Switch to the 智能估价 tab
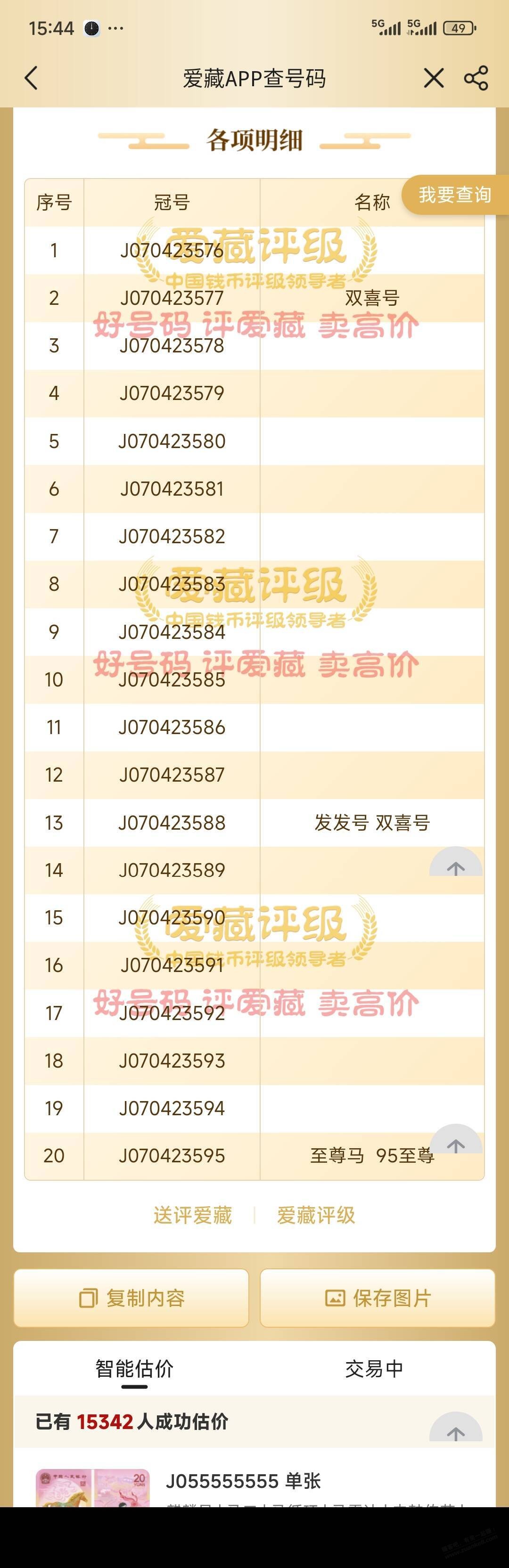 [x=134, y=1369]
